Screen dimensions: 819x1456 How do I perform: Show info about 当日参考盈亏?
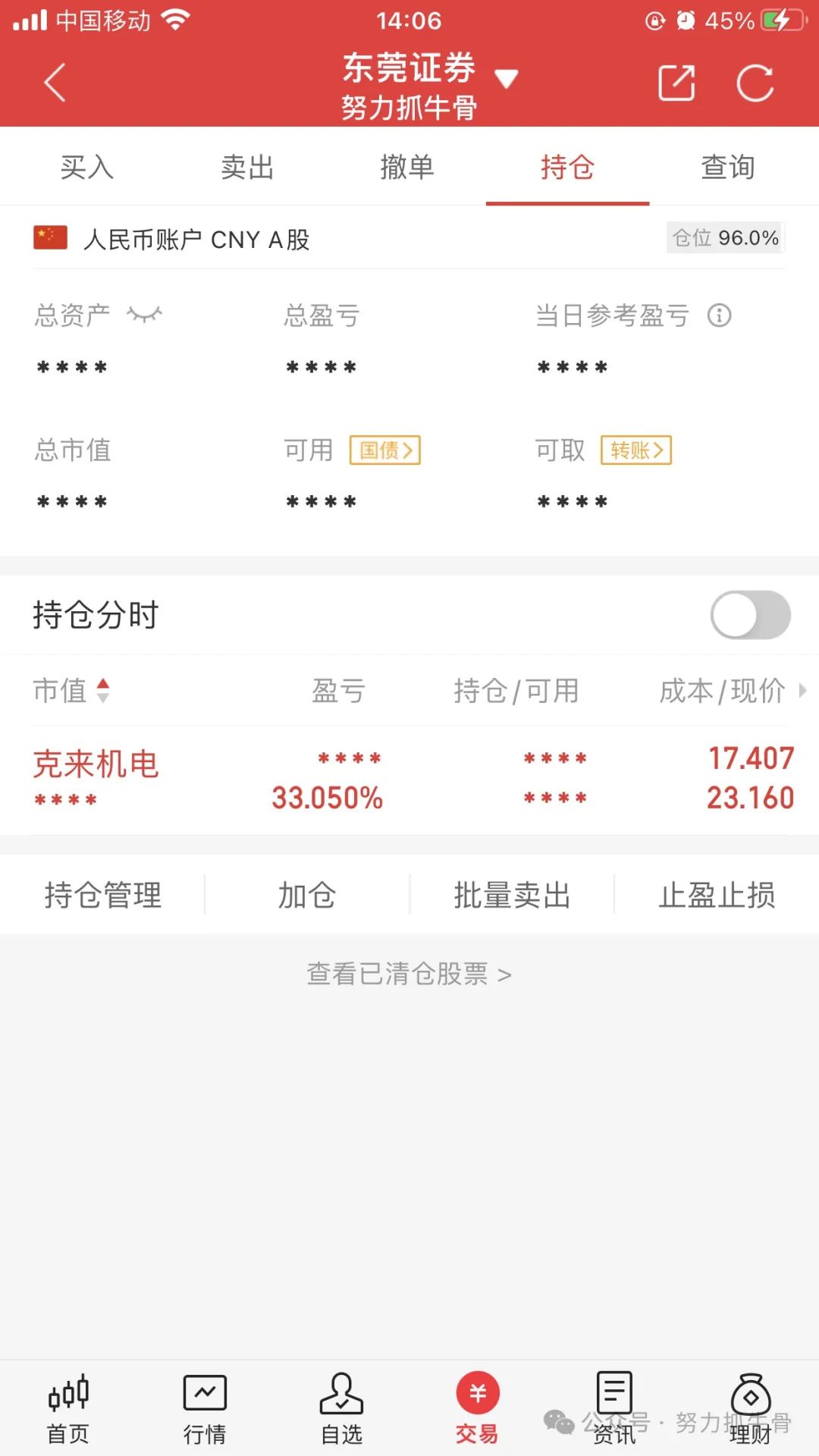[x=719, y=315]
